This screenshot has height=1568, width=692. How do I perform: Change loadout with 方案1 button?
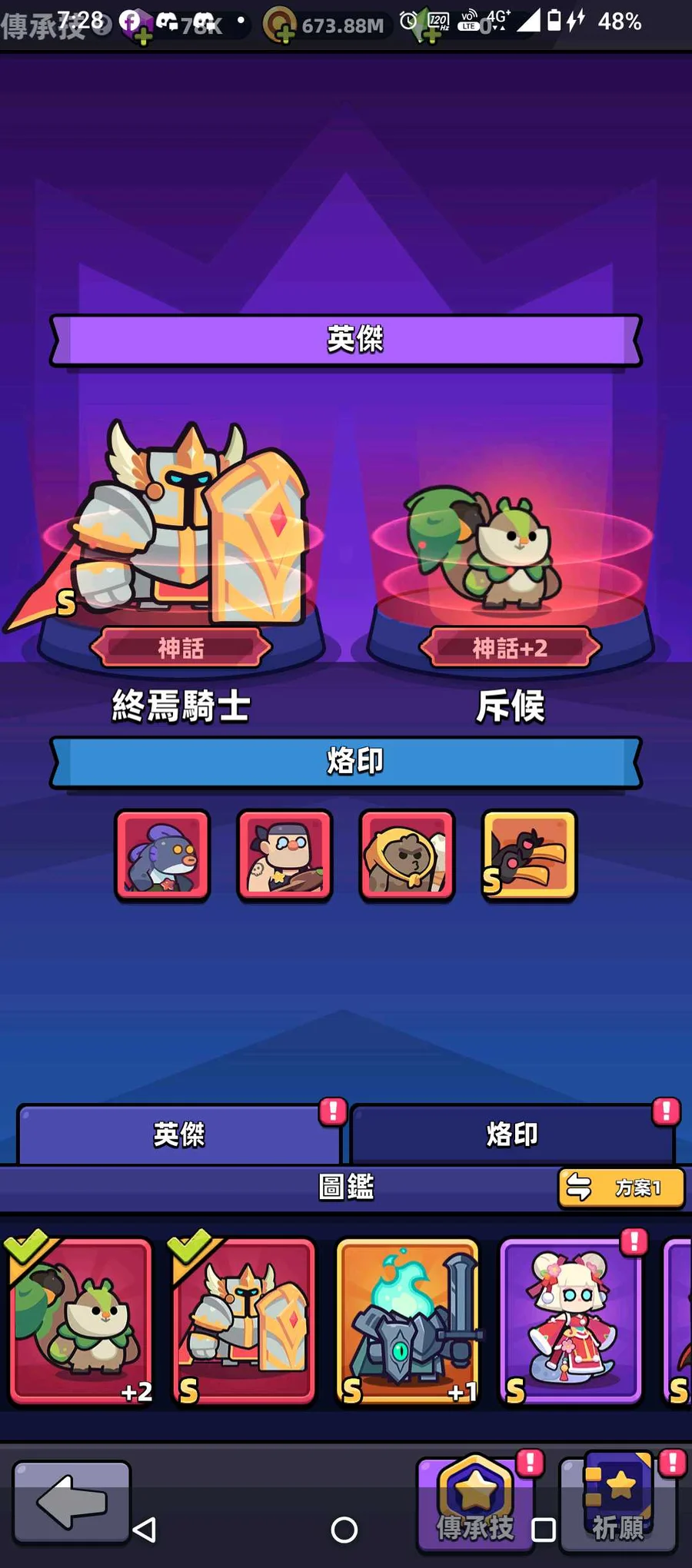pyautogui.click(x=621, y=1188)
